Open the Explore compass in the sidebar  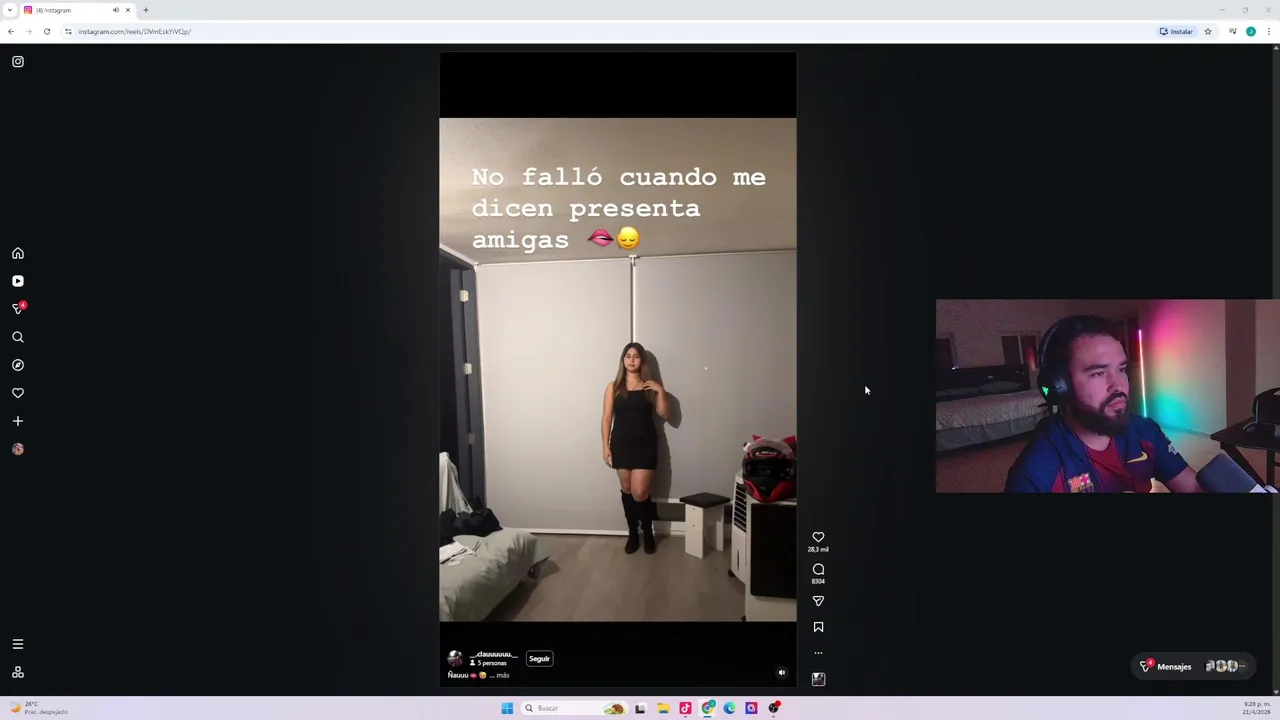point(18,365)
